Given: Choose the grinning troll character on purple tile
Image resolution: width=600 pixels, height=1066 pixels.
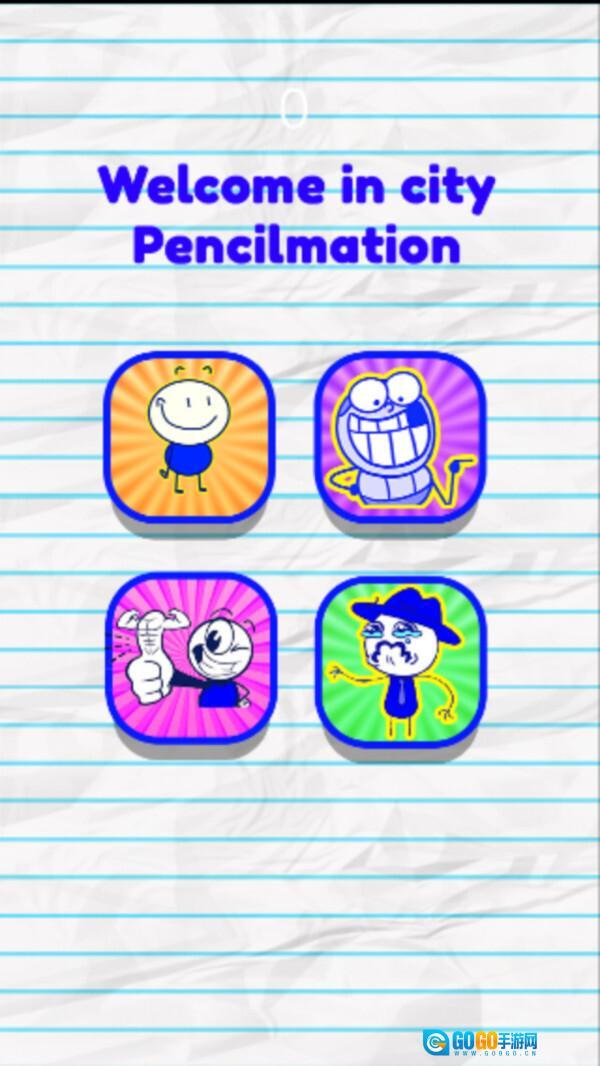Looking at the screenshot, I should coord(399,436).
